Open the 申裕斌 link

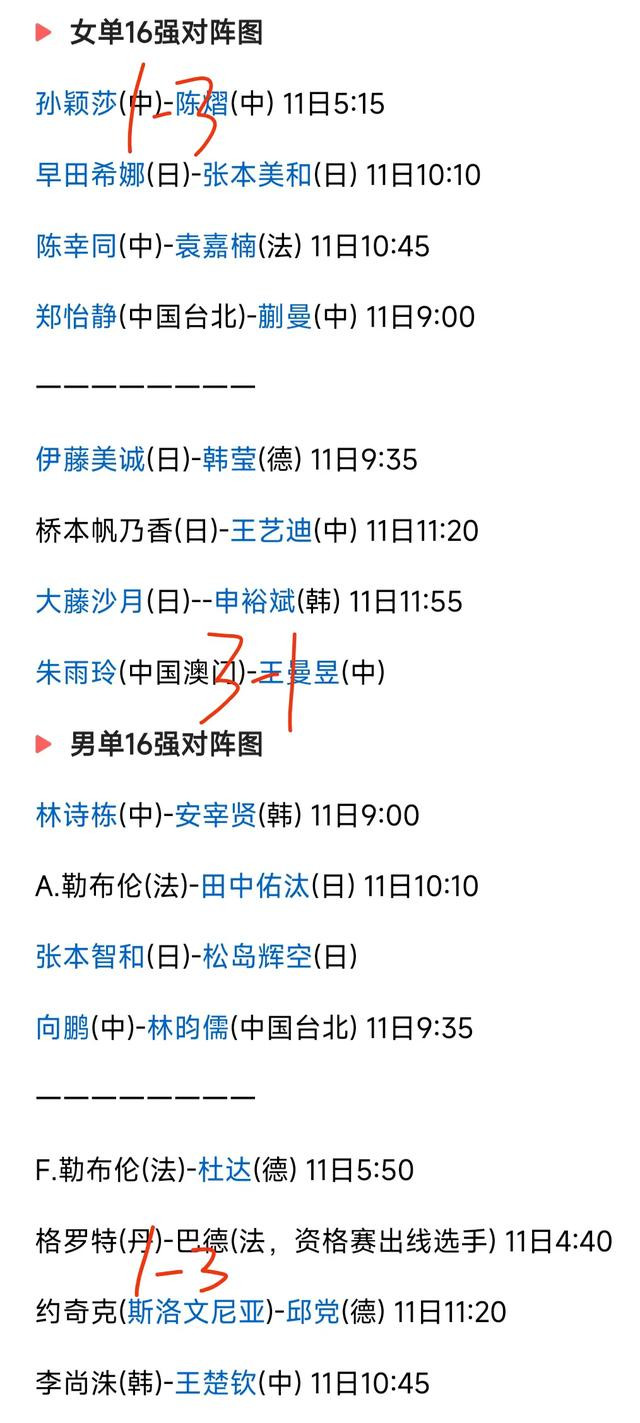click(255, 601)
